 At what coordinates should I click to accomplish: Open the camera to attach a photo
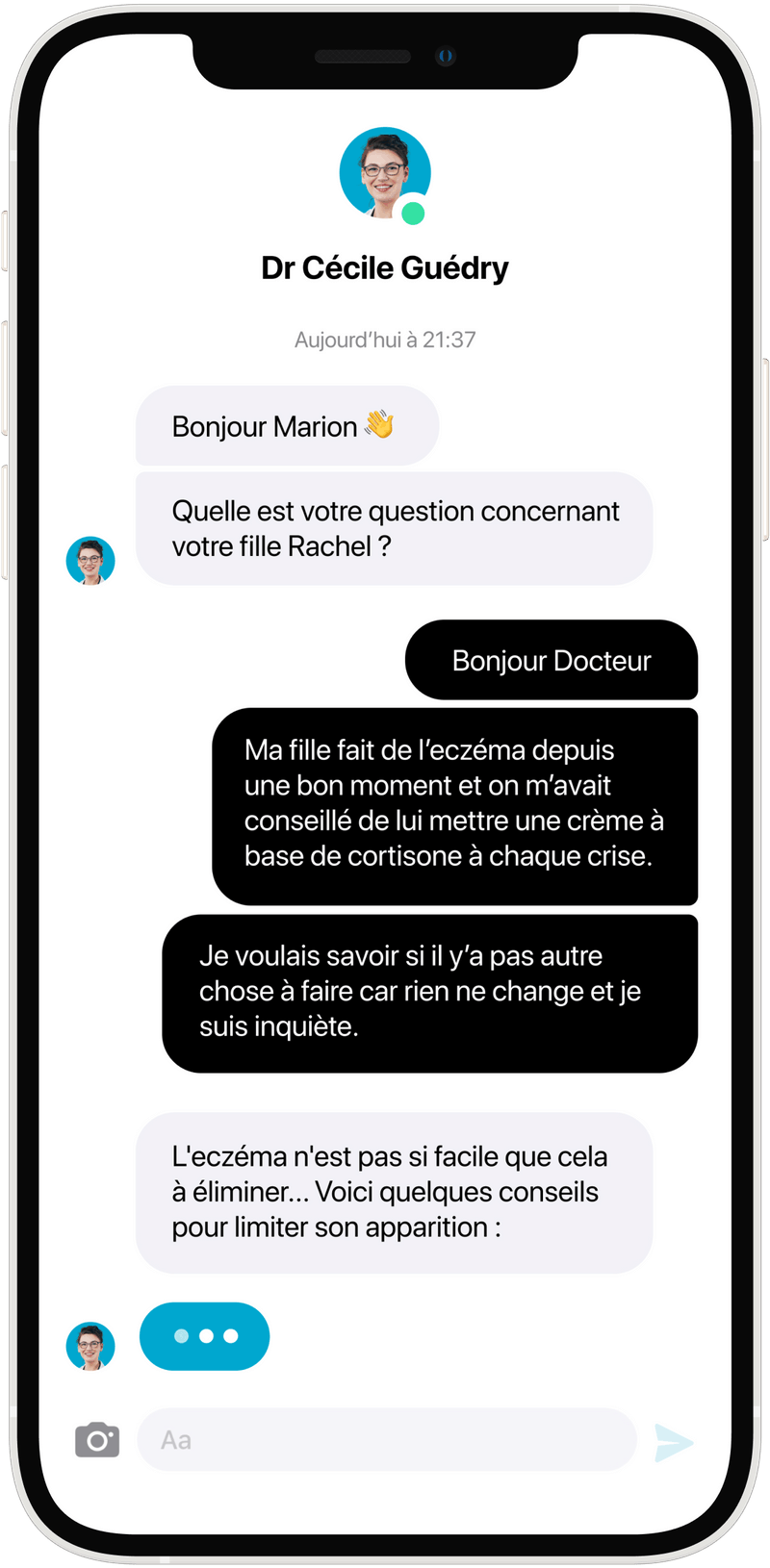(97, 1440)
